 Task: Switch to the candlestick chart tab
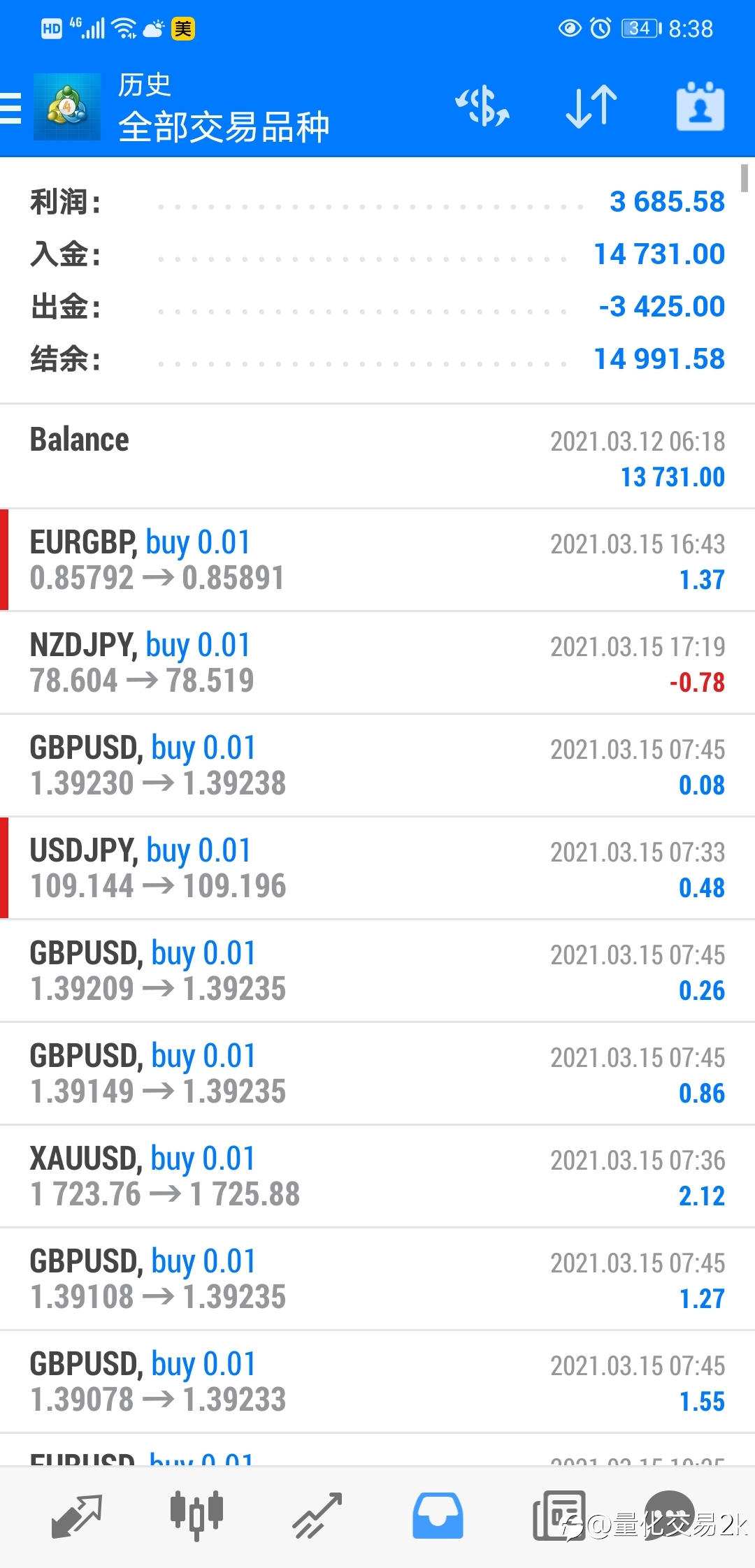click(x=196, y=1516)
